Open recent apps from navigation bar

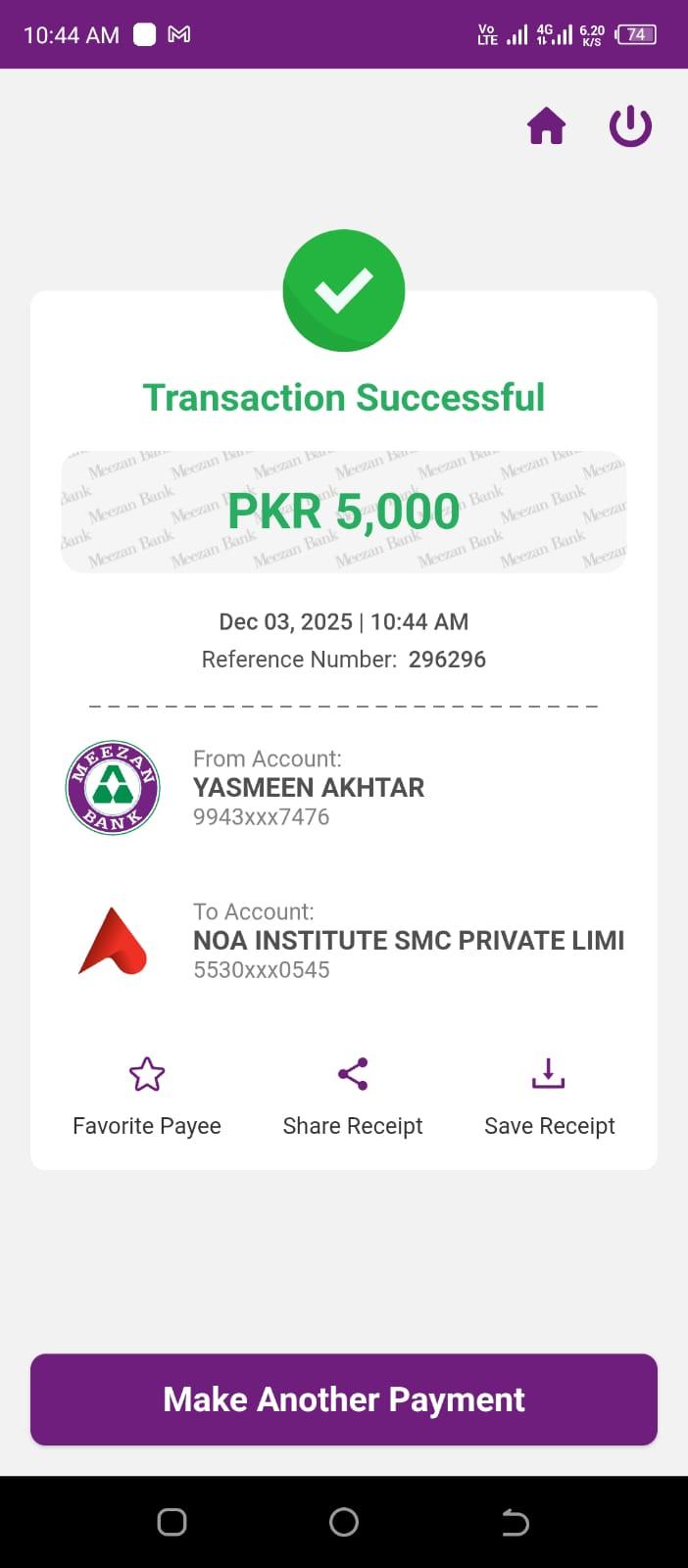tap(172, 1522)
